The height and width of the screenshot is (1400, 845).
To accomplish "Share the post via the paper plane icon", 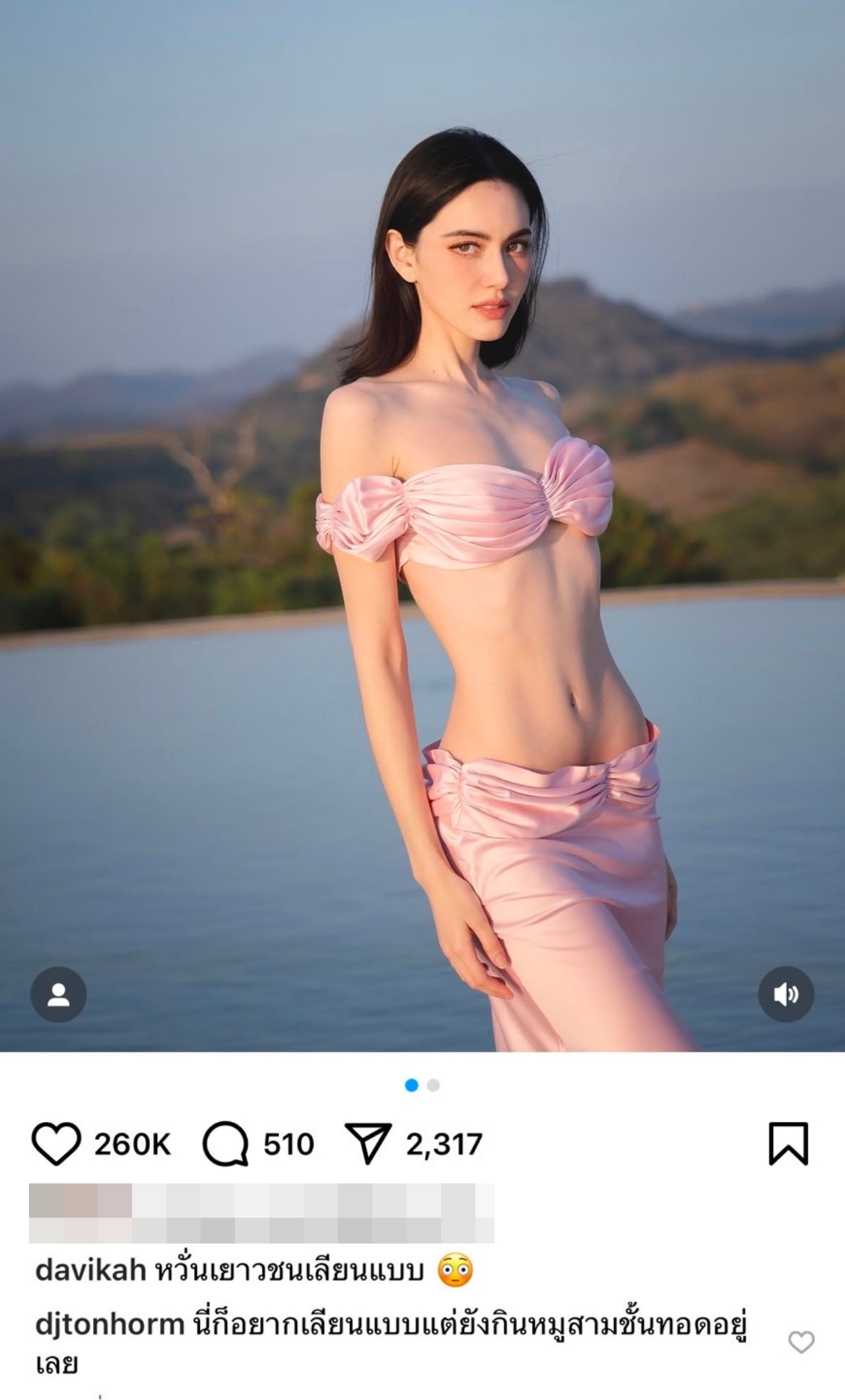I will (368, 1143).
